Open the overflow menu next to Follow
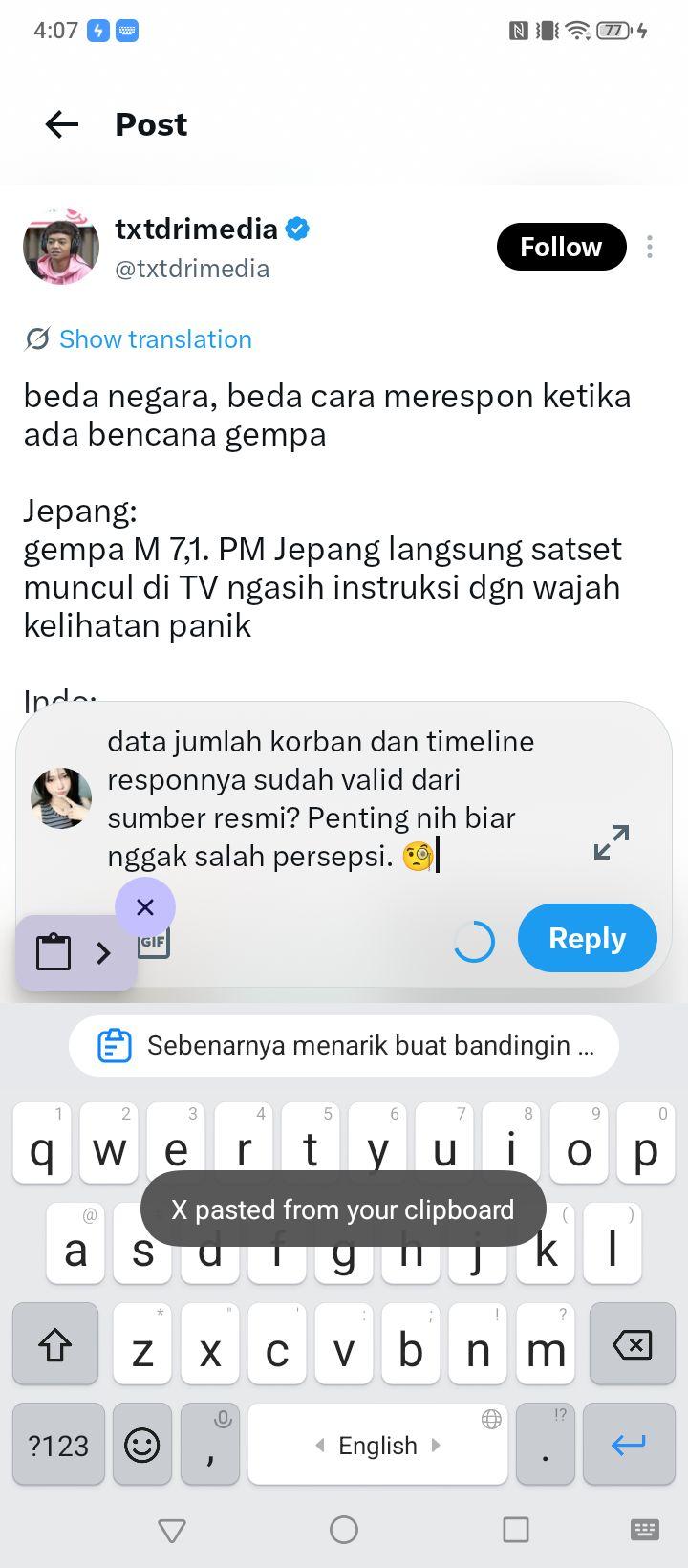The image size is (688, 1568). [x=650, y=247]
